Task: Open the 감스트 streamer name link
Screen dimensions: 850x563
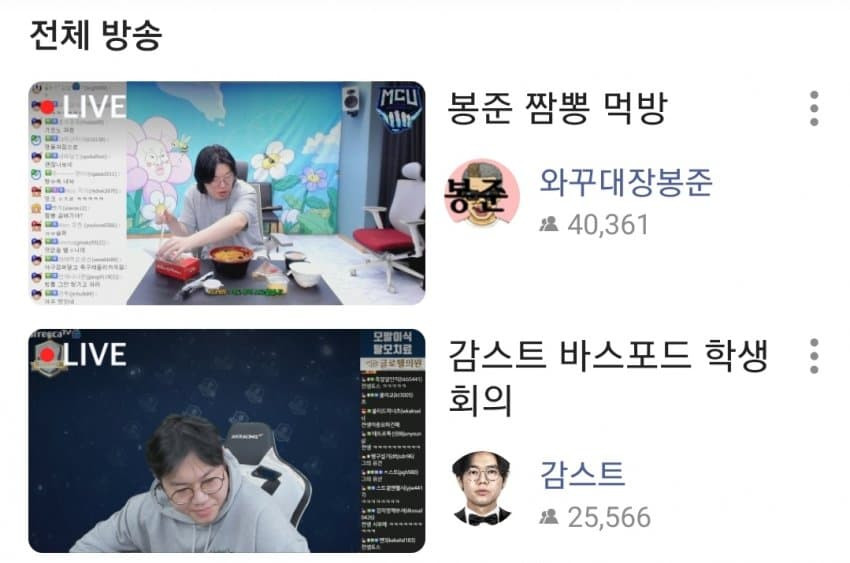Action: [x=582, y=473]
